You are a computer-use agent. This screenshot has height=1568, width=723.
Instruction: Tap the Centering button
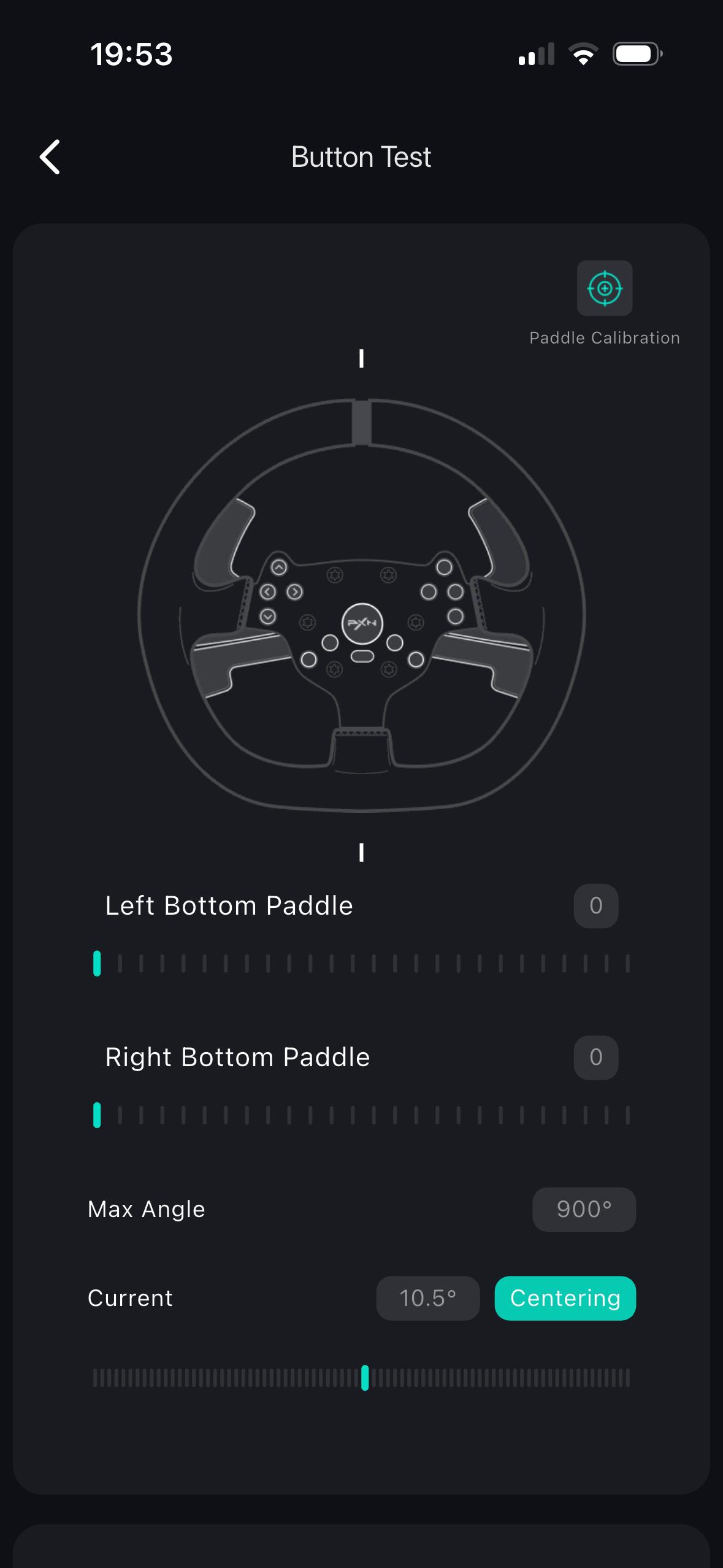[x=565, y=1298]
